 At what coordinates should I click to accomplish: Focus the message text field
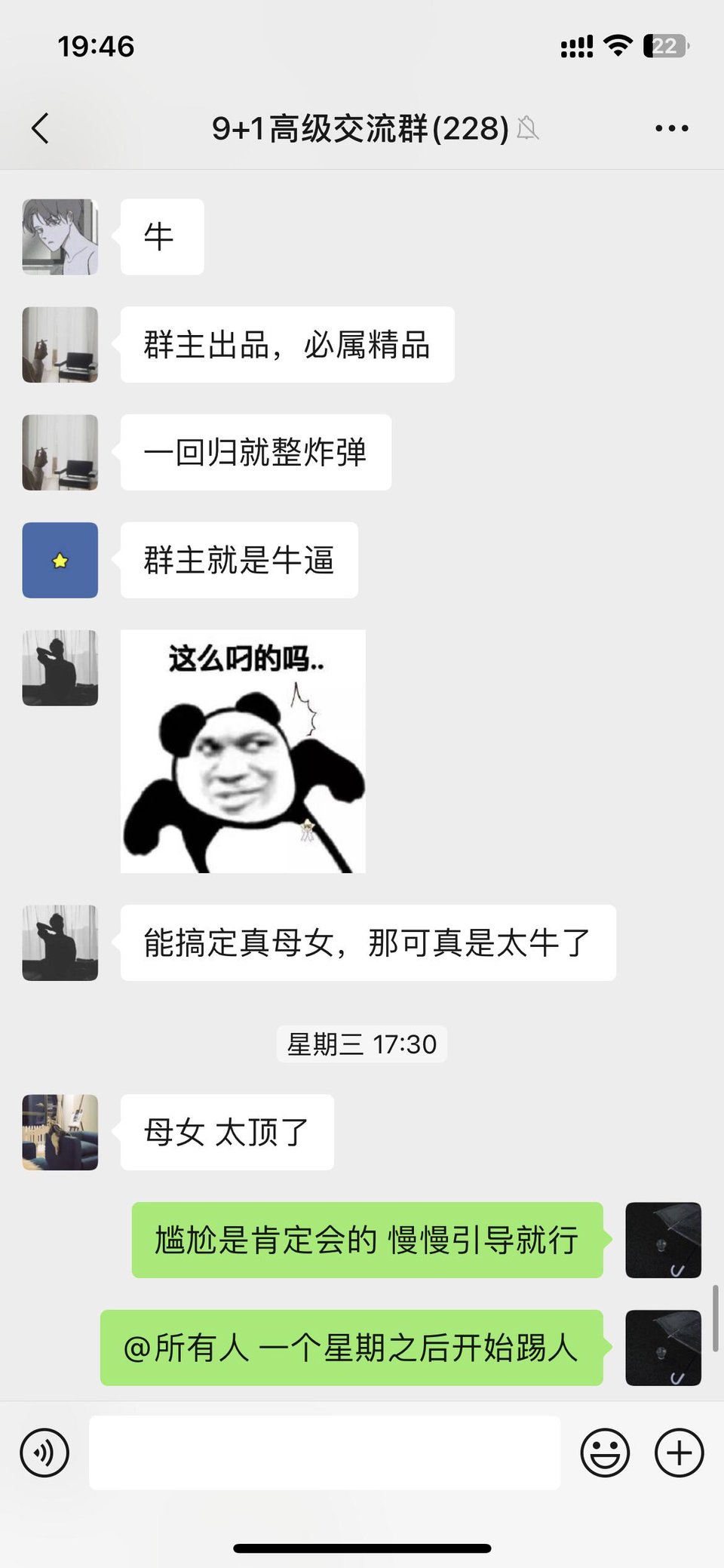pyautogui.click(x=324, y=1453)
